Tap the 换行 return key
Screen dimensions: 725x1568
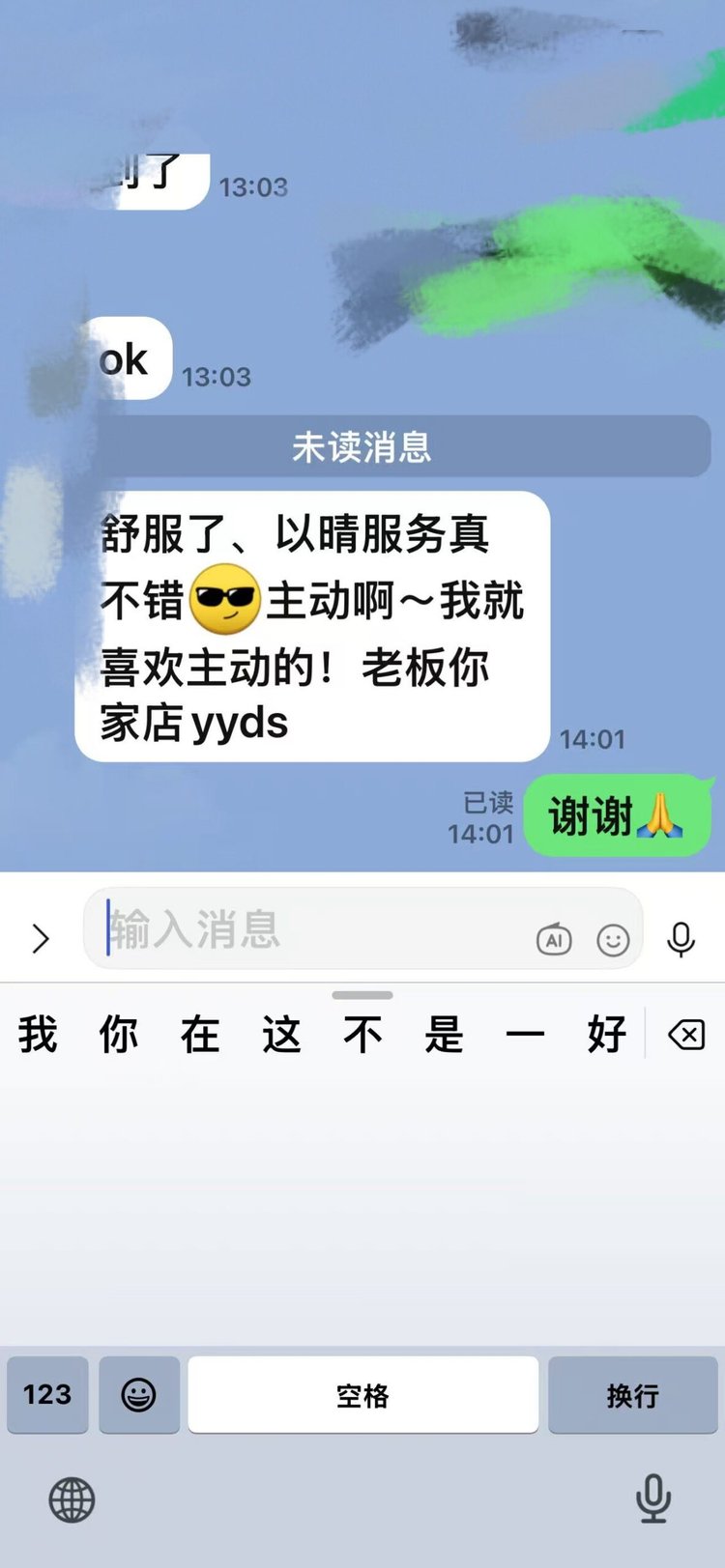632,1394
